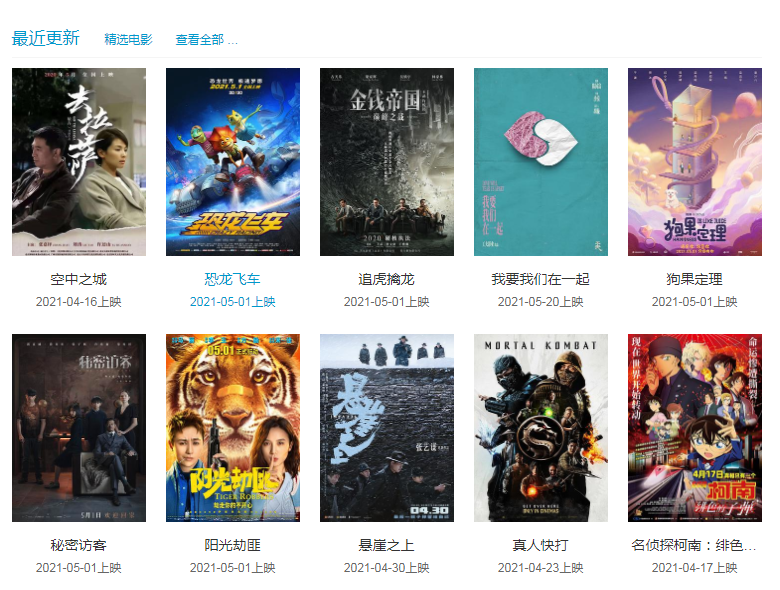This screenshot has width=780, height=590.
Task: Open the 空中之城 movie poster
Action: 79,162
